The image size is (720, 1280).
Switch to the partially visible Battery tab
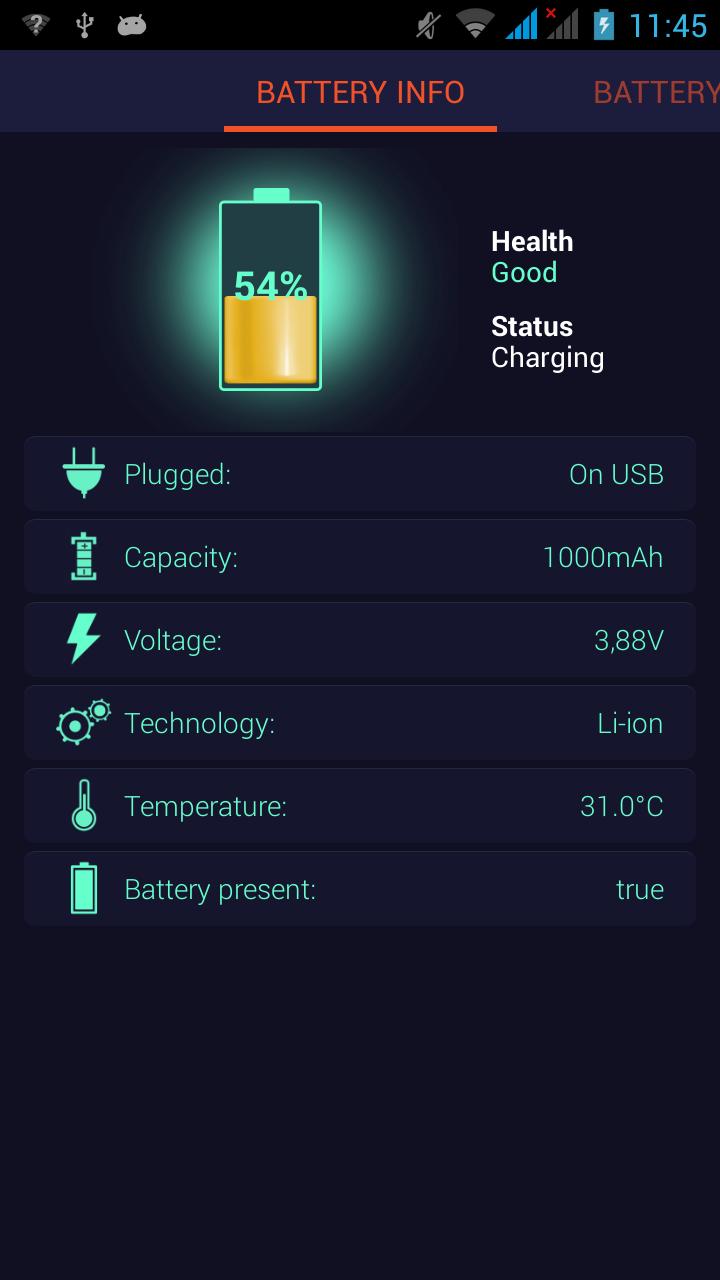pos(656,93)
